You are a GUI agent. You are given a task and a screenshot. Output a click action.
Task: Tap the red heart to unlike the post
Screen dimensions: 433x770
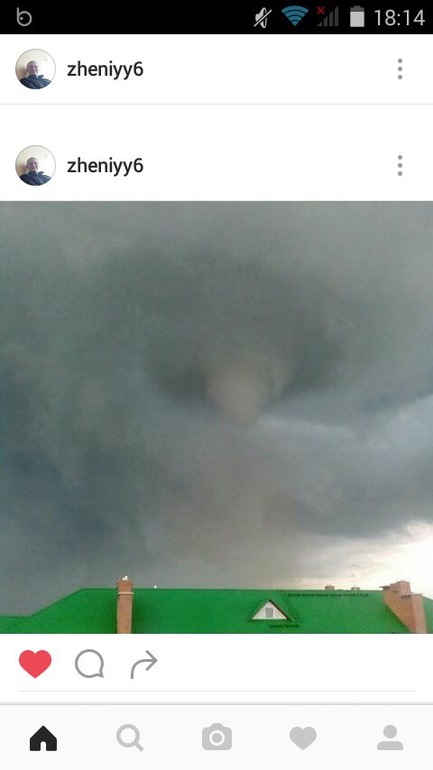35,664
